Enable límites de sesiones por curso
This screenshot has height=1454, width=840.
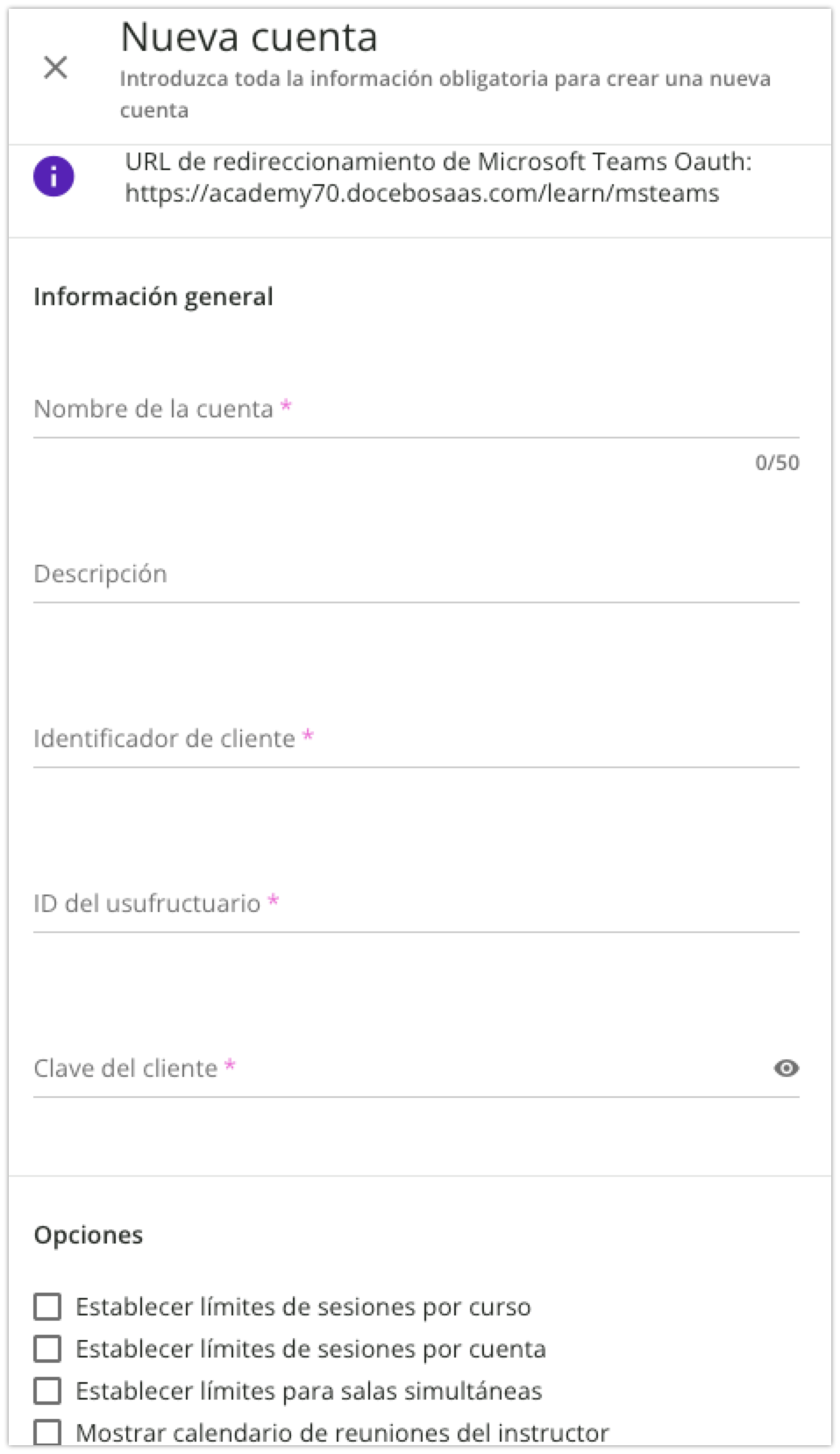pos(46,1305)
